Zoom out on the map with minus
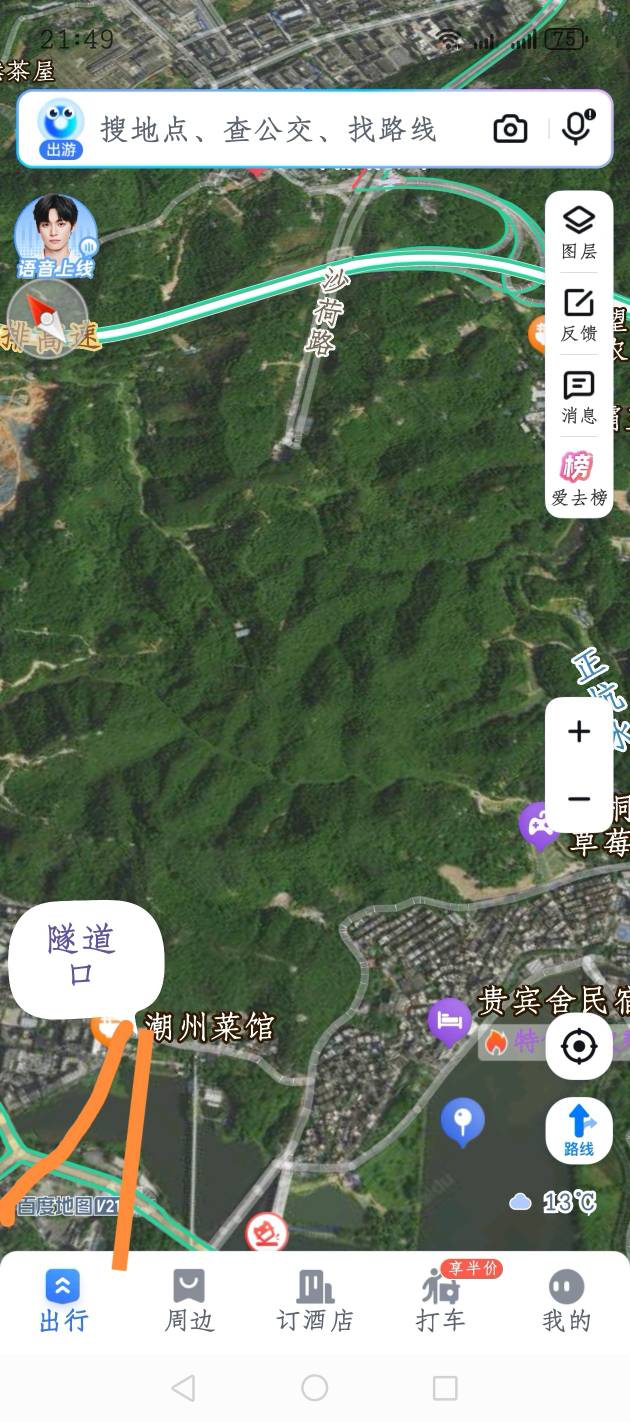Viewport: 630px width, 1422px height. [579, 798]
